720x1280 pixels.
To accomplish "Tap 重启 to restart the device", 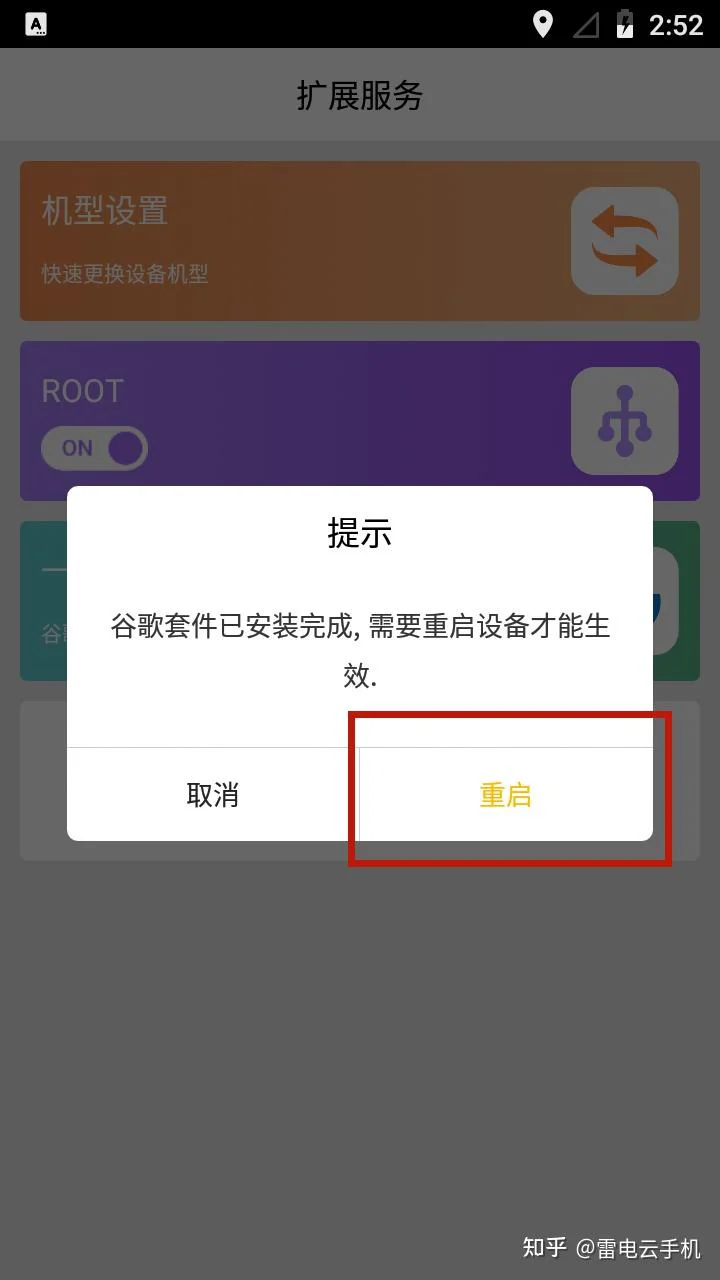I will [x=505, y=795].
